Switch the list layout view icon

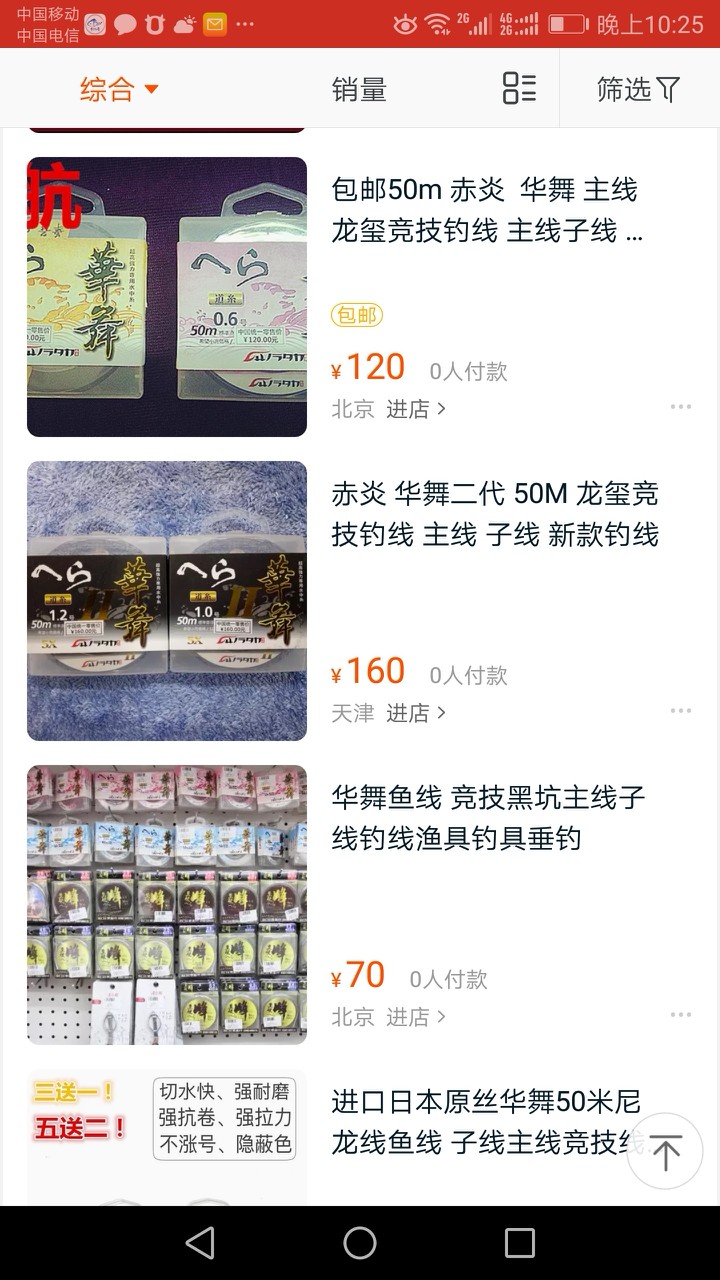pos(519,88)
